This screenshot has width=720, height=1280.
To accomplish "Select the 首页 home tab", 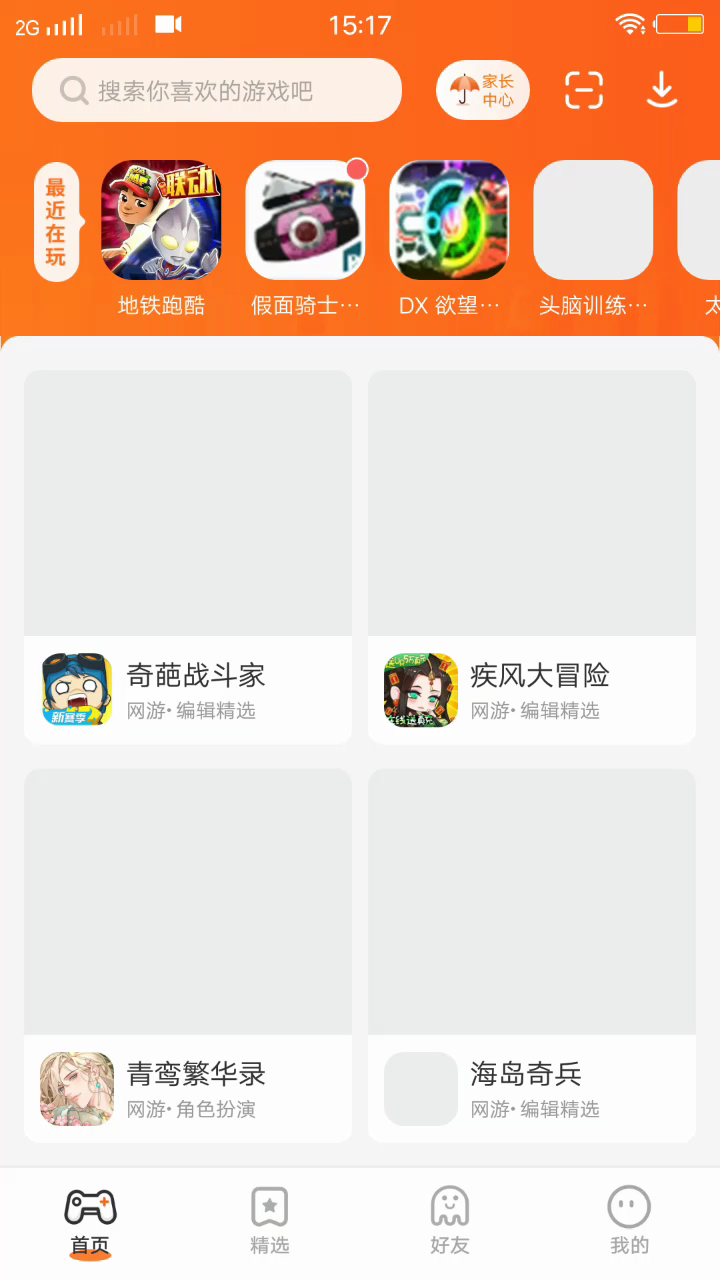I will pos(90,1220).
